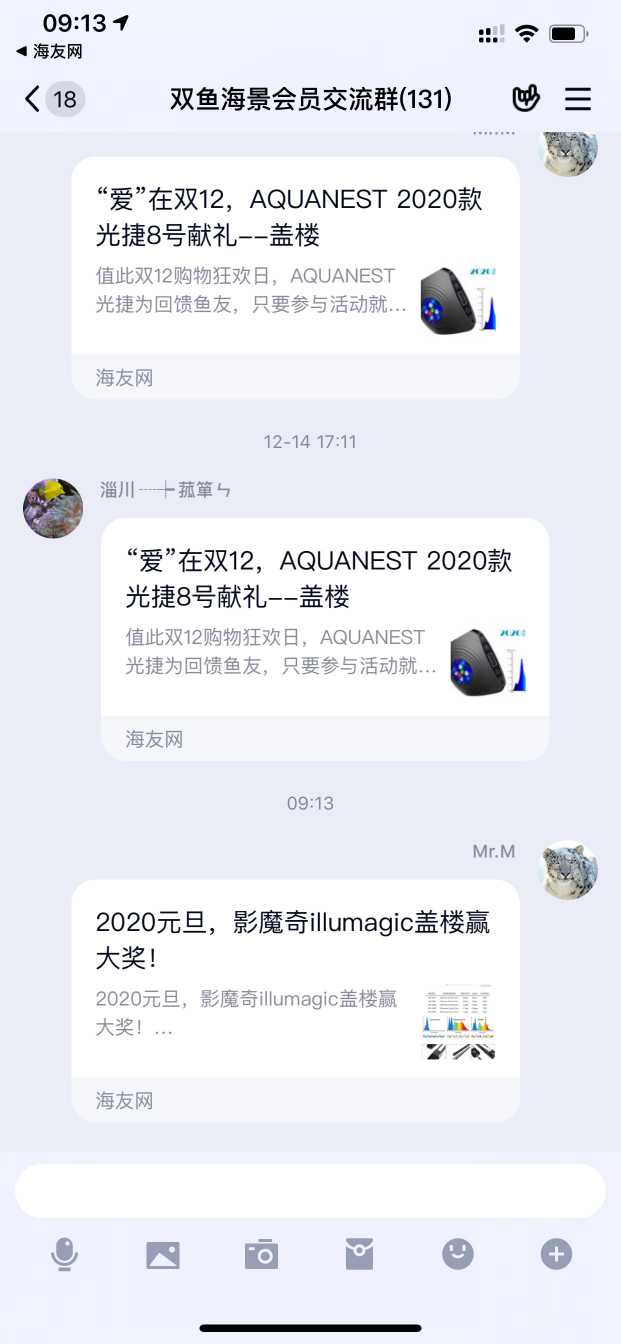
Task: View 淄川's profile avatar
Action: point(53,508)
